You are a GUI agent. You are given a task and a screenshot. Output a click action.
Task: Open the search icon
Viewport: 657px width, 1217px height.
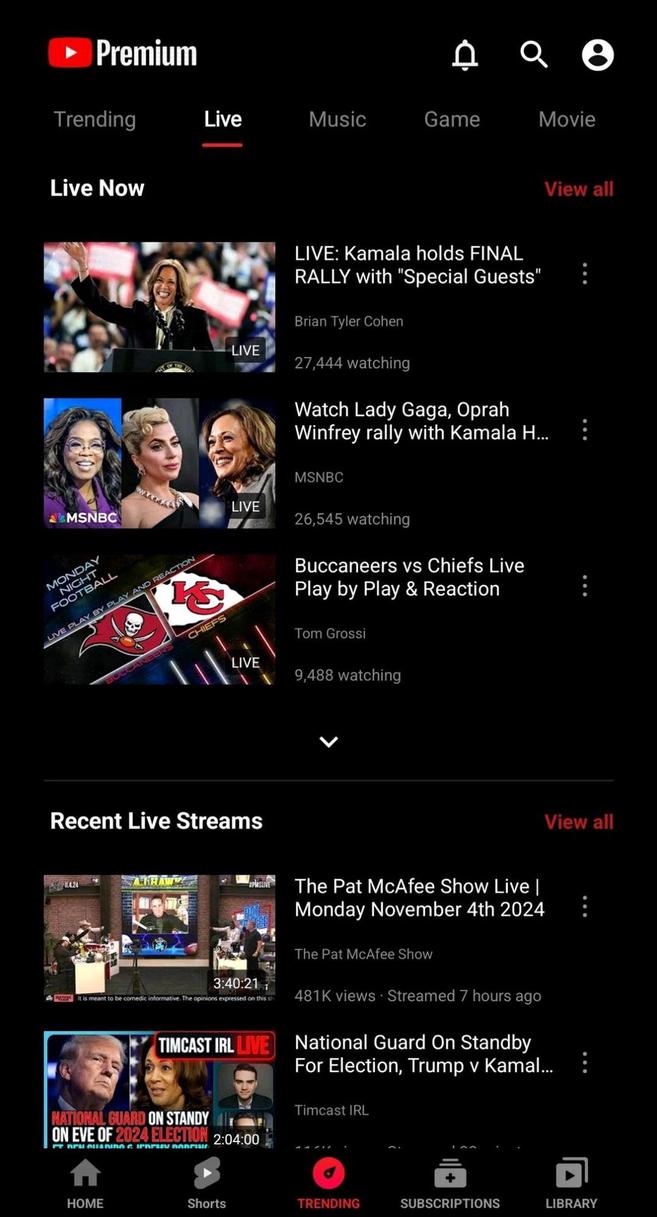(x=534, y=55)
